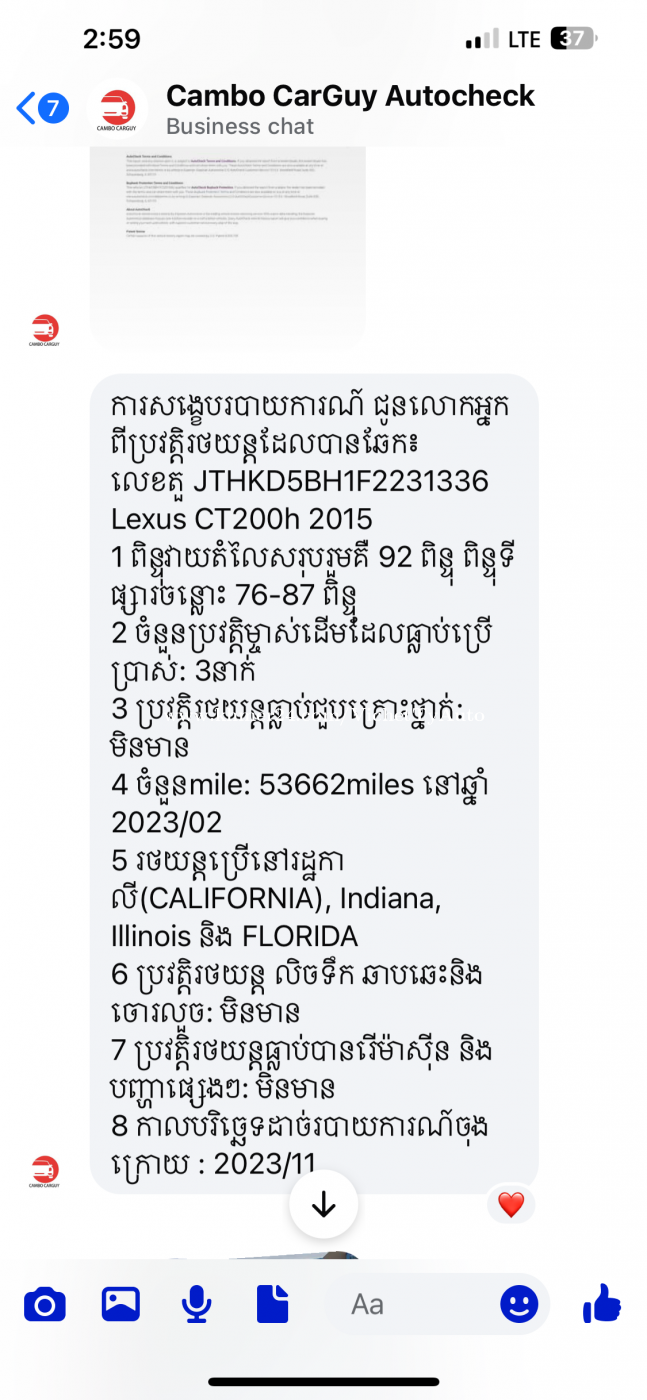The height and width of the screenshot is (1400, 647).
Task: Open the emoji picker
Action: pos(519,1304)
